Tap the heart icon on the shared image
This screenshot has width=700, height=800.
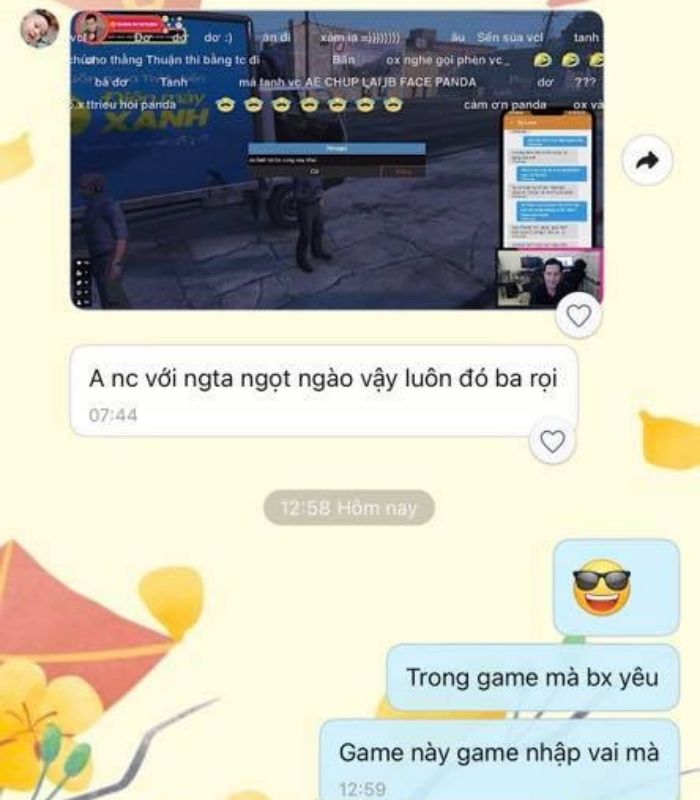coord(579,316)
